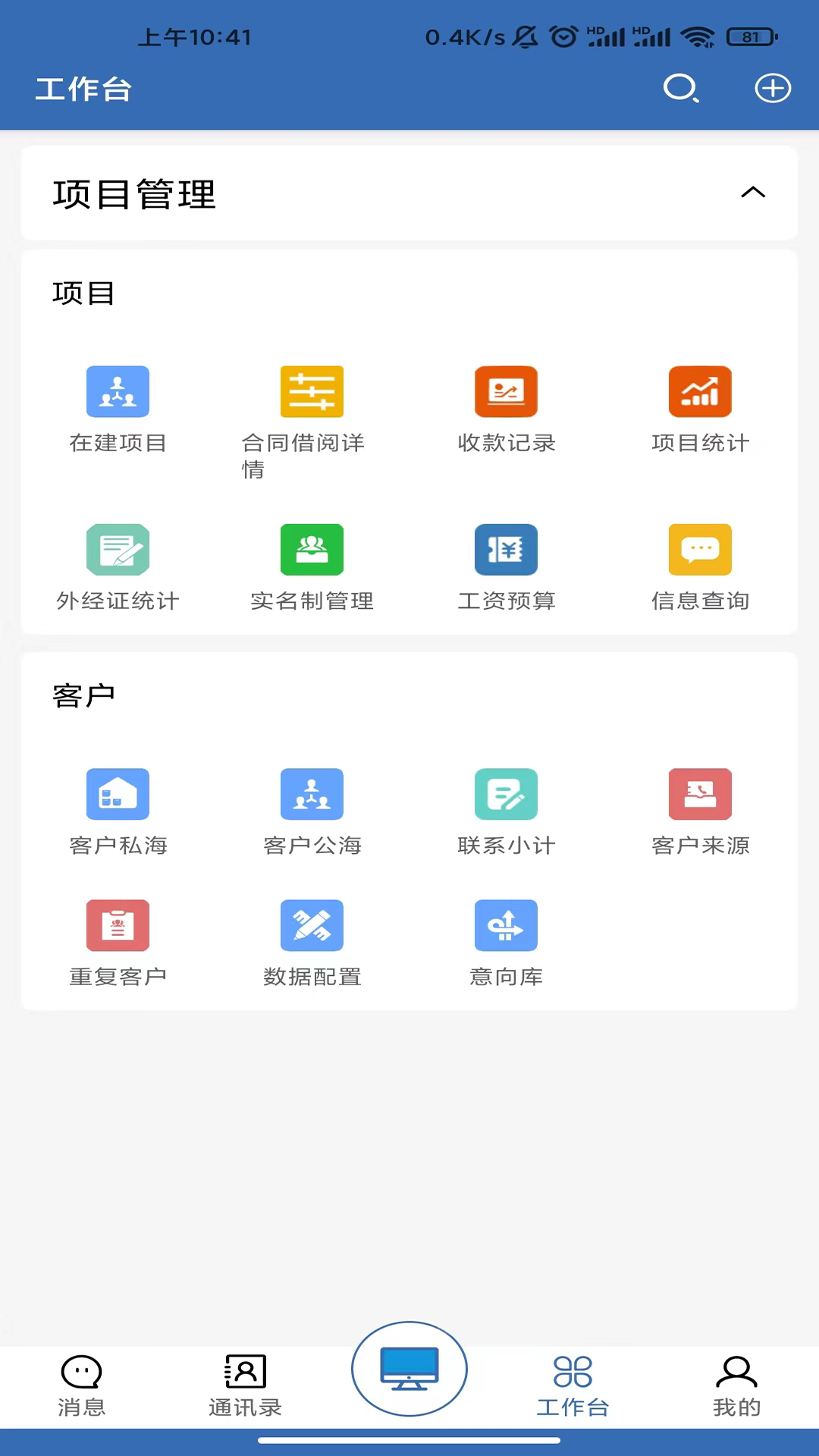819x1456 pixels.
Task: Open 信息查询 information query
Action: click(x=700, y=565)
